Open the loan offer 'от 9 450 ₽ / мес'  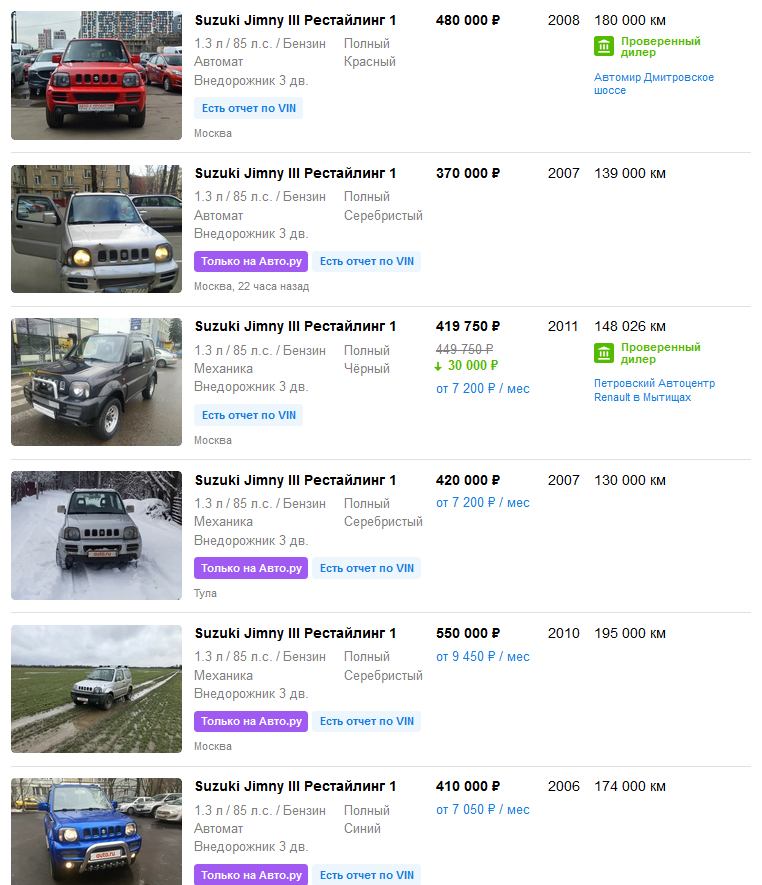click(483, 657)
